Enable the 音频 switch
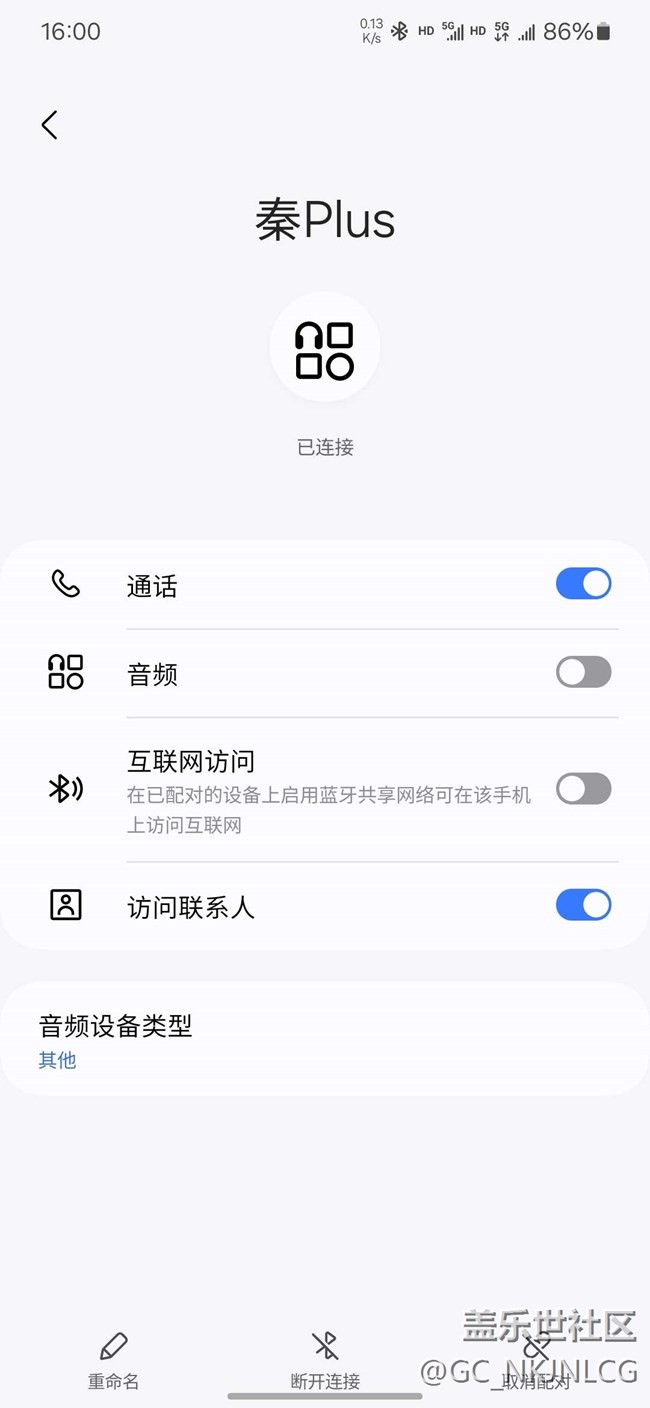The image size is (650, 1408). [x=583, y=672]
